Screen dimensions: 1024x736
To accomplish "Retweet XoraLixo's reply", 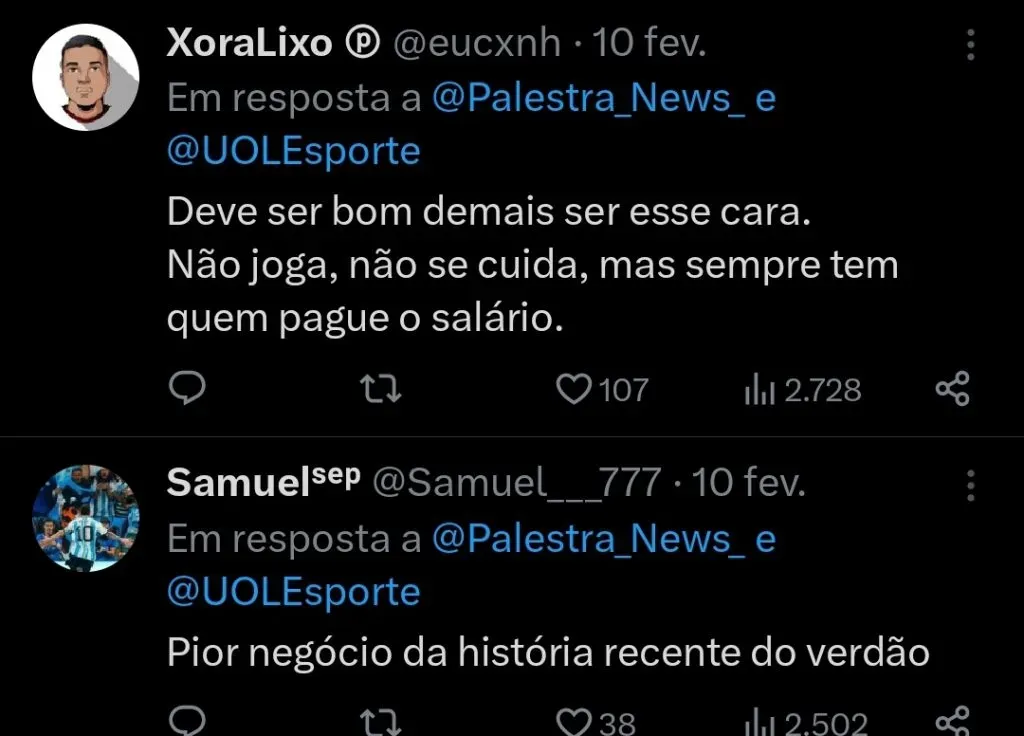I will (x=379, y=388).
